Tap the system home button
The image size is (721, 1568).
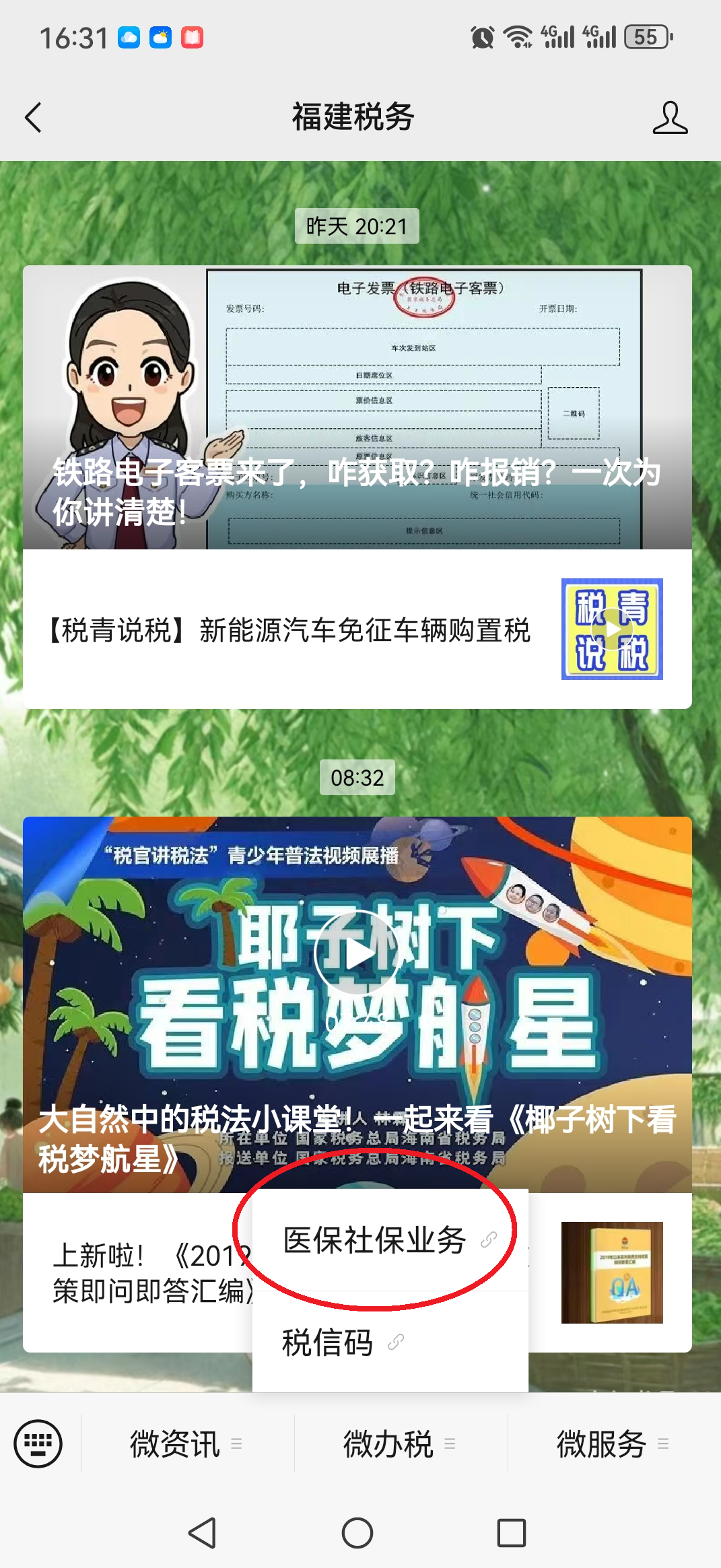coord(357,1534)
